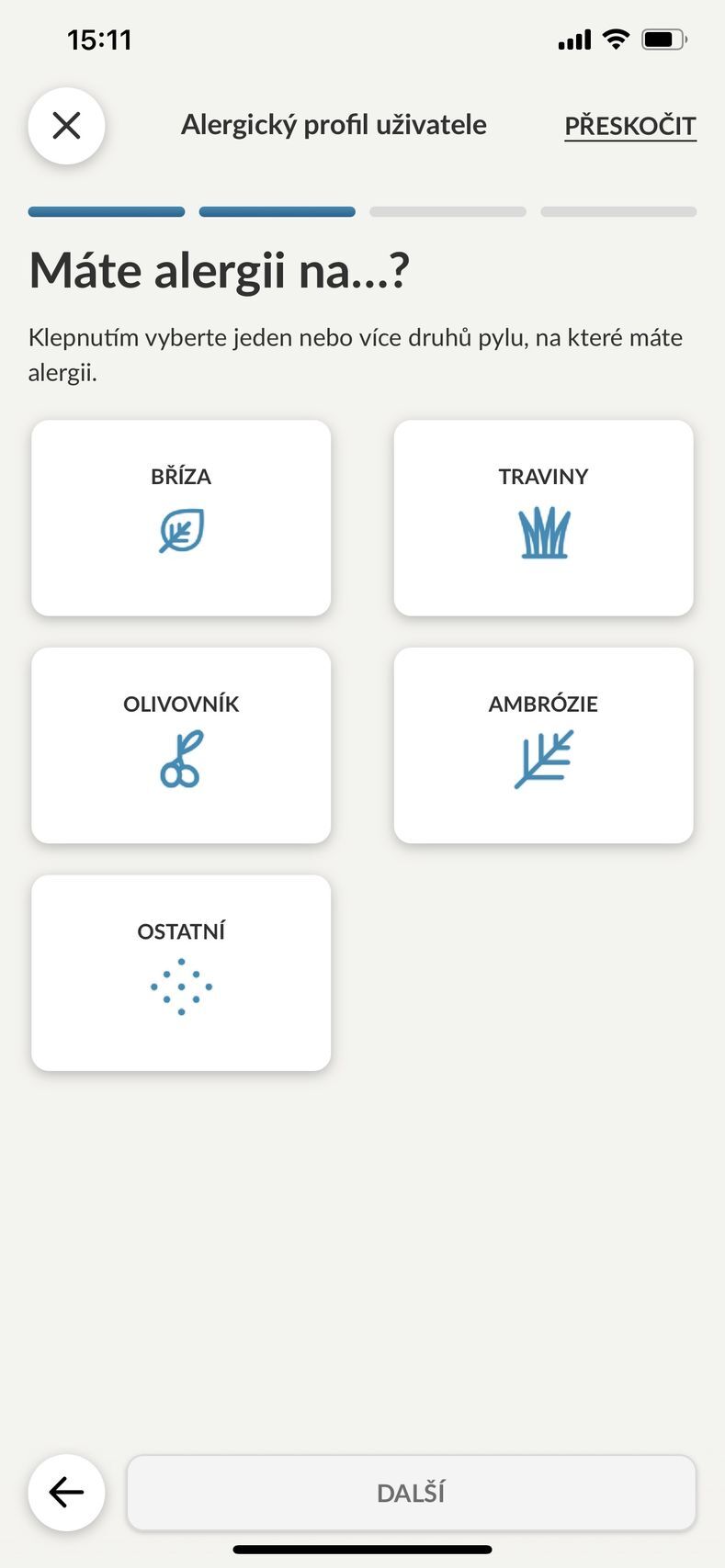Choose TRAVINY as an allergen
Image resolution: width=725 pixels, height=1568 pixels.
pos(543,518)
